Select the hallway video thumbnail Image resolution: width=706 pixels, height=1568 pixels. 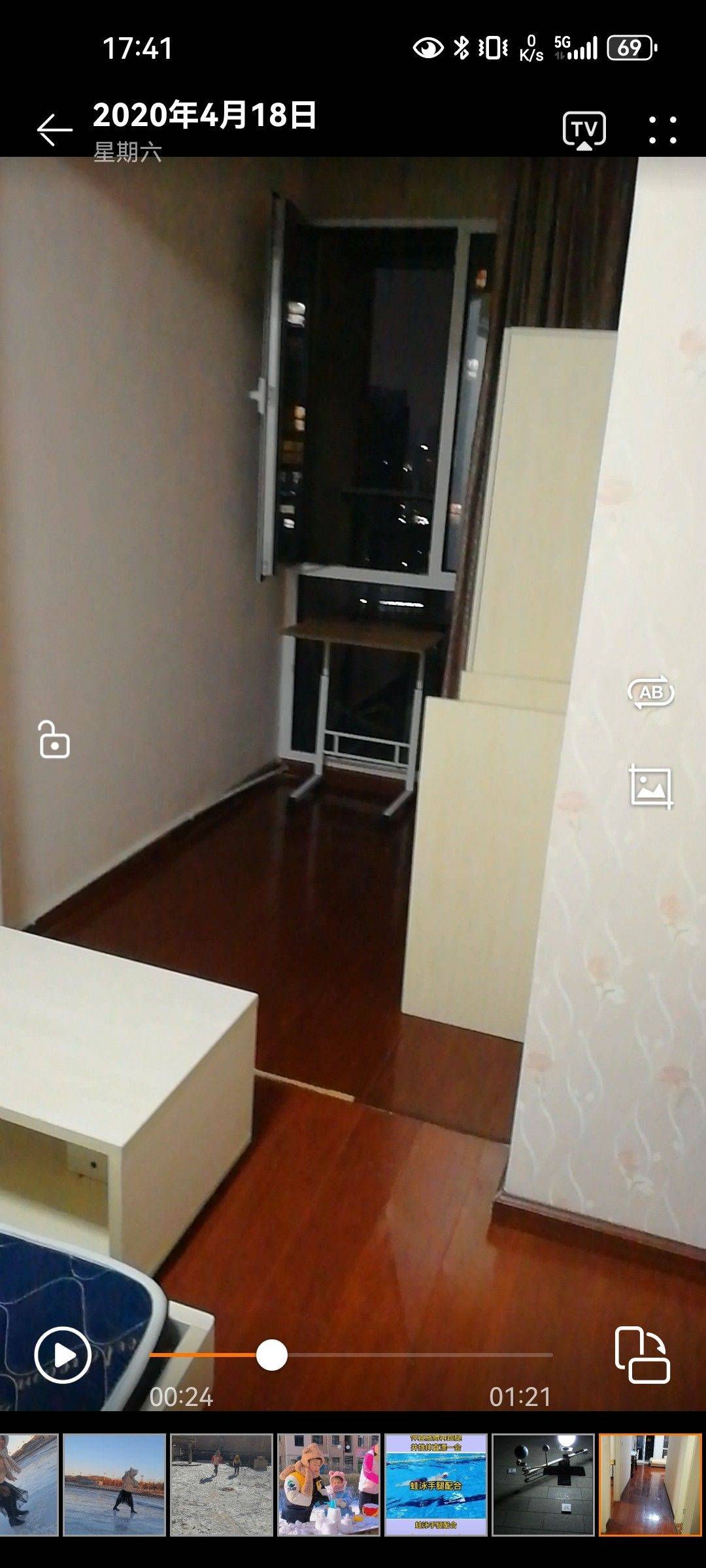650,1485
